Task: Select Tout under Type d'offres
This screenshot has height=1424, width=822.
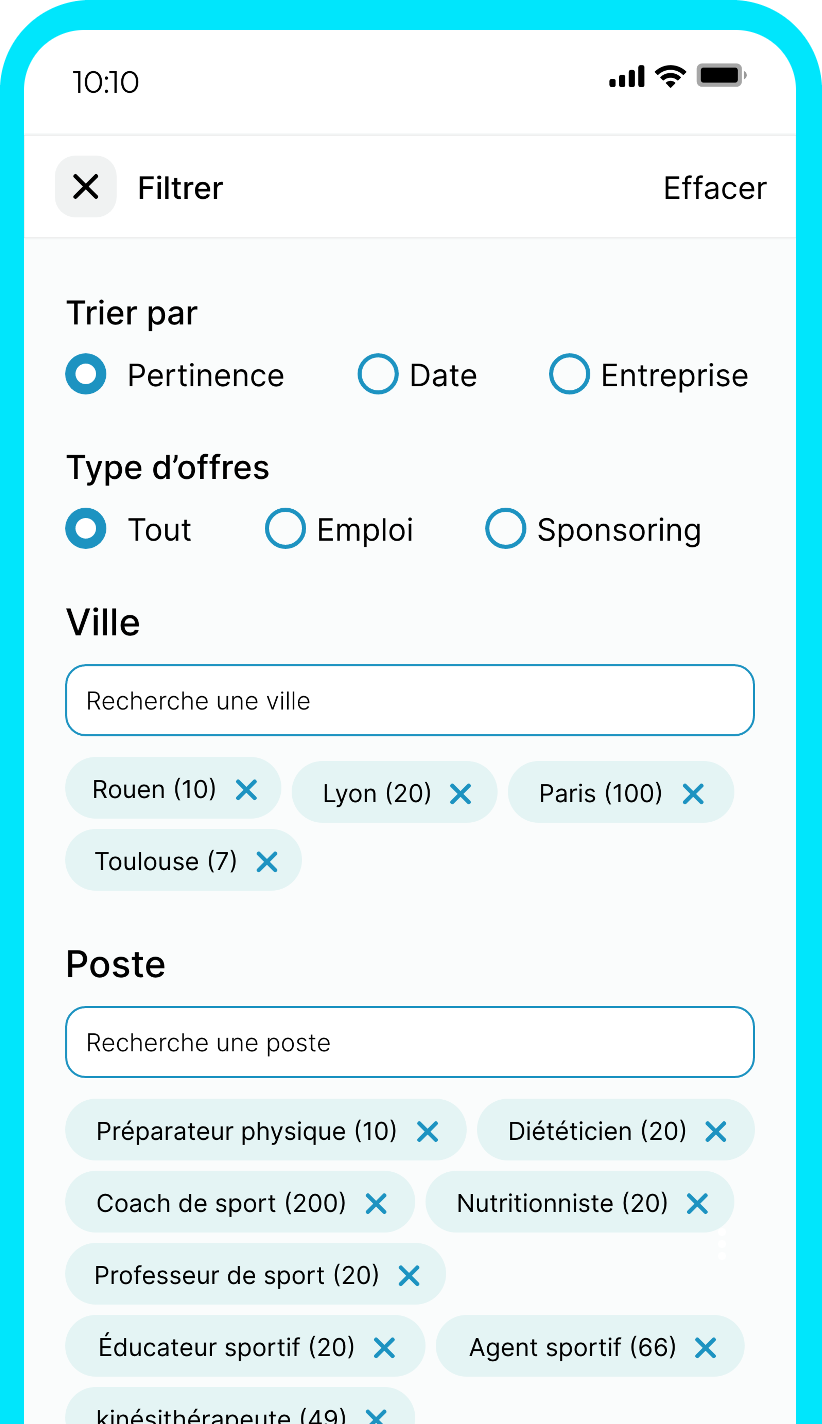Action: pyautogui.click(x=86, y=529)
